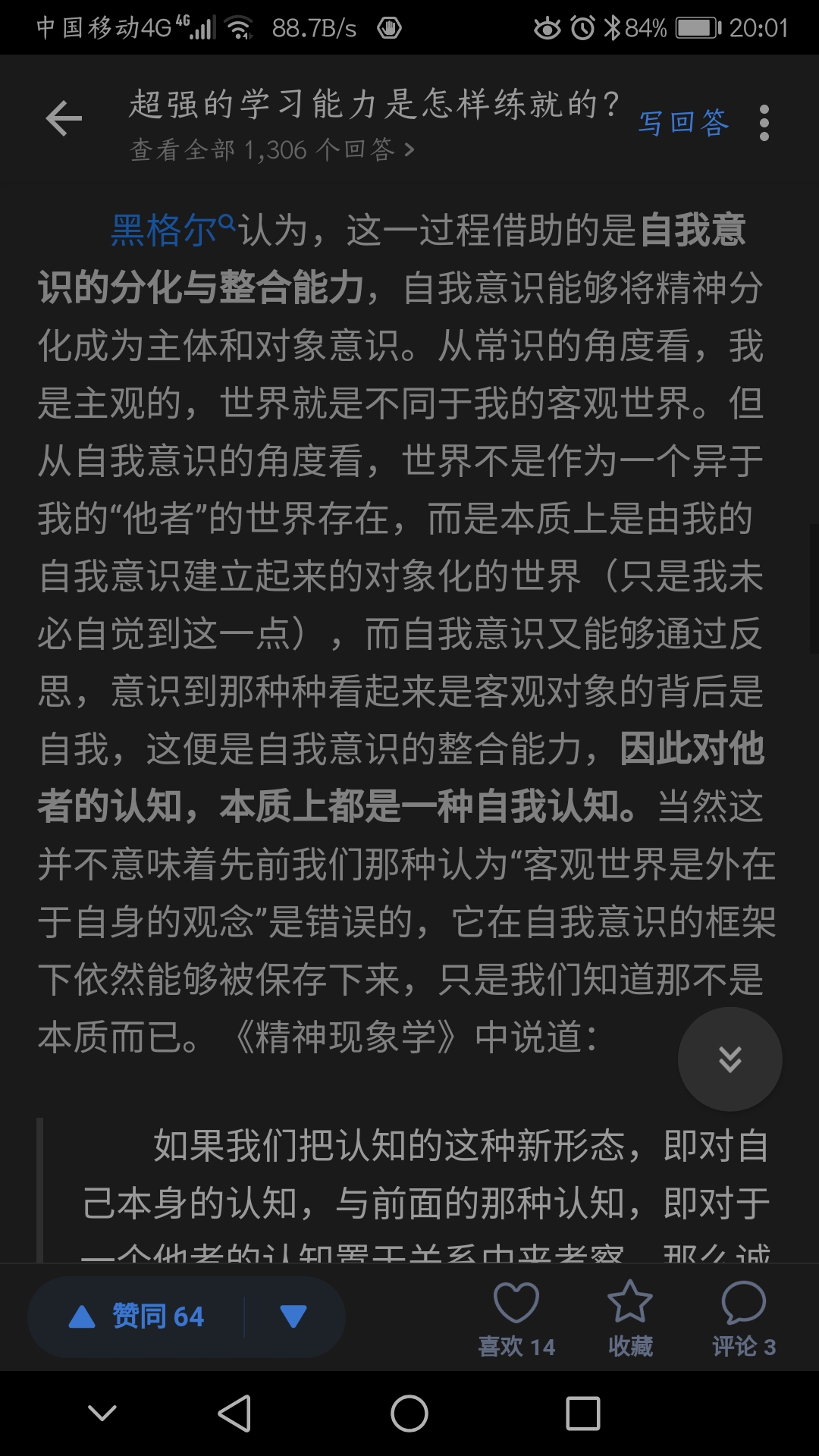
Task: Open recent apps from navigation bar
Action: [582, 1414]
